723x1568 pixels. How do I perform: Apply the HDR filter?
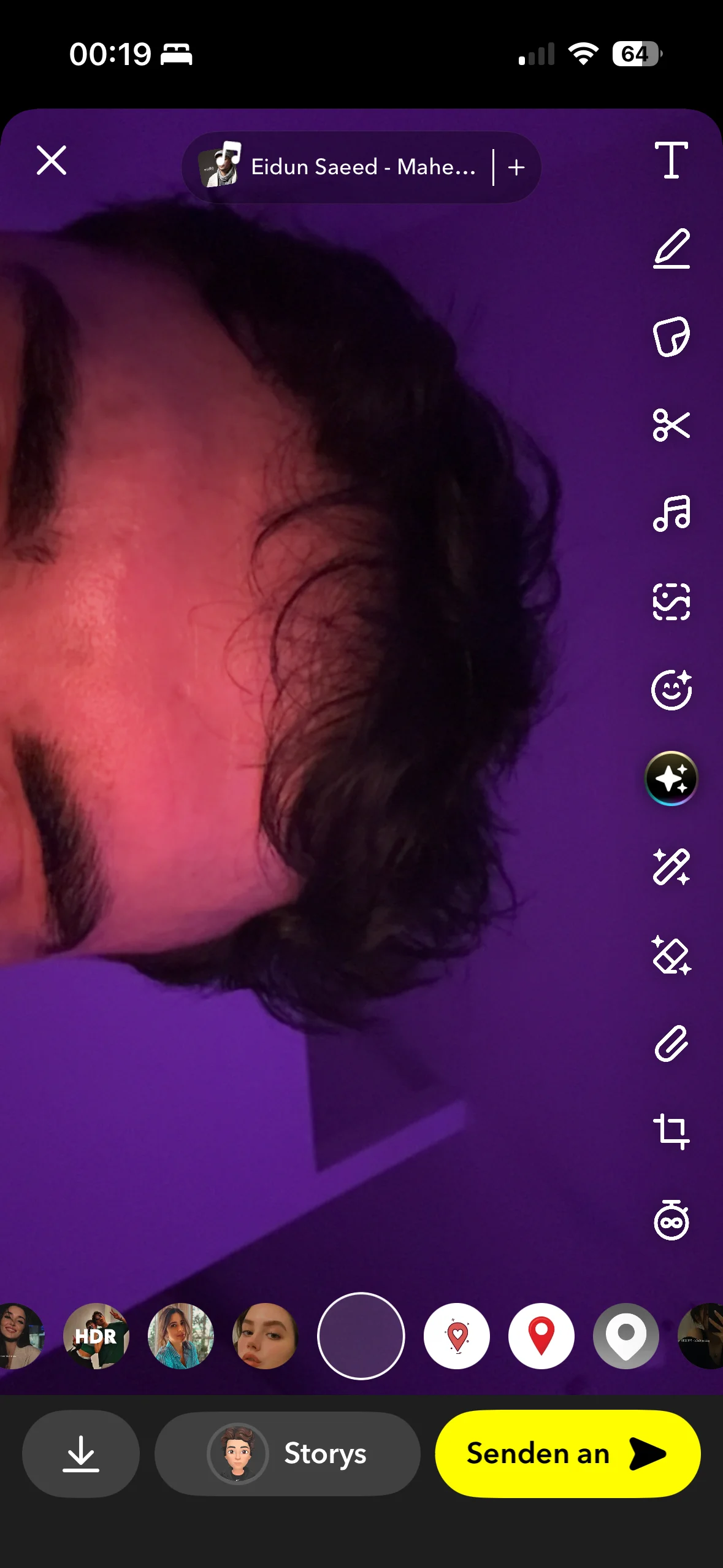coord(96,1335)
